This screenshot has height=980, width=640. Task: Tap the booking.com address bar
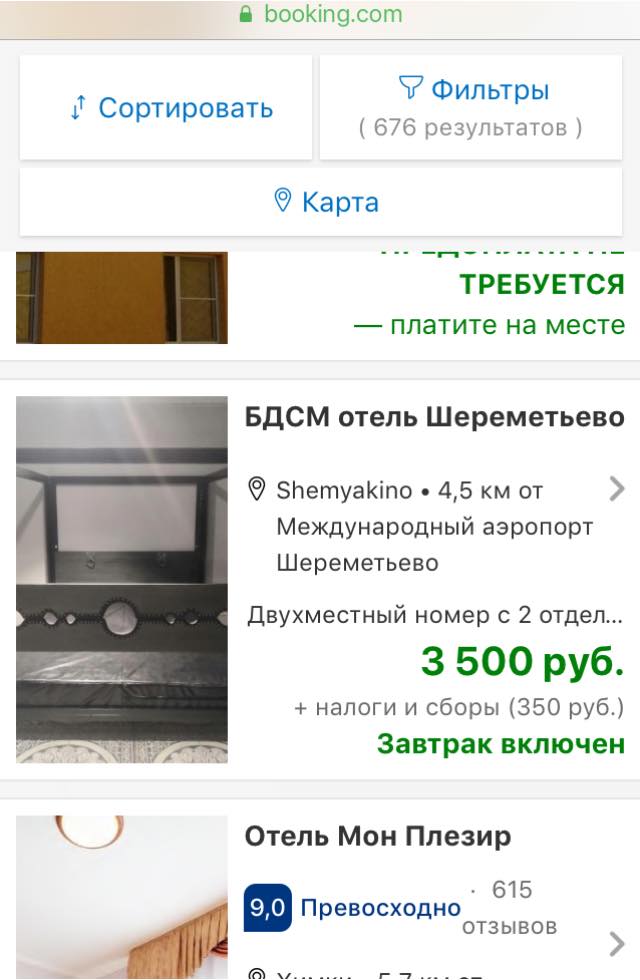pos(320,15)
